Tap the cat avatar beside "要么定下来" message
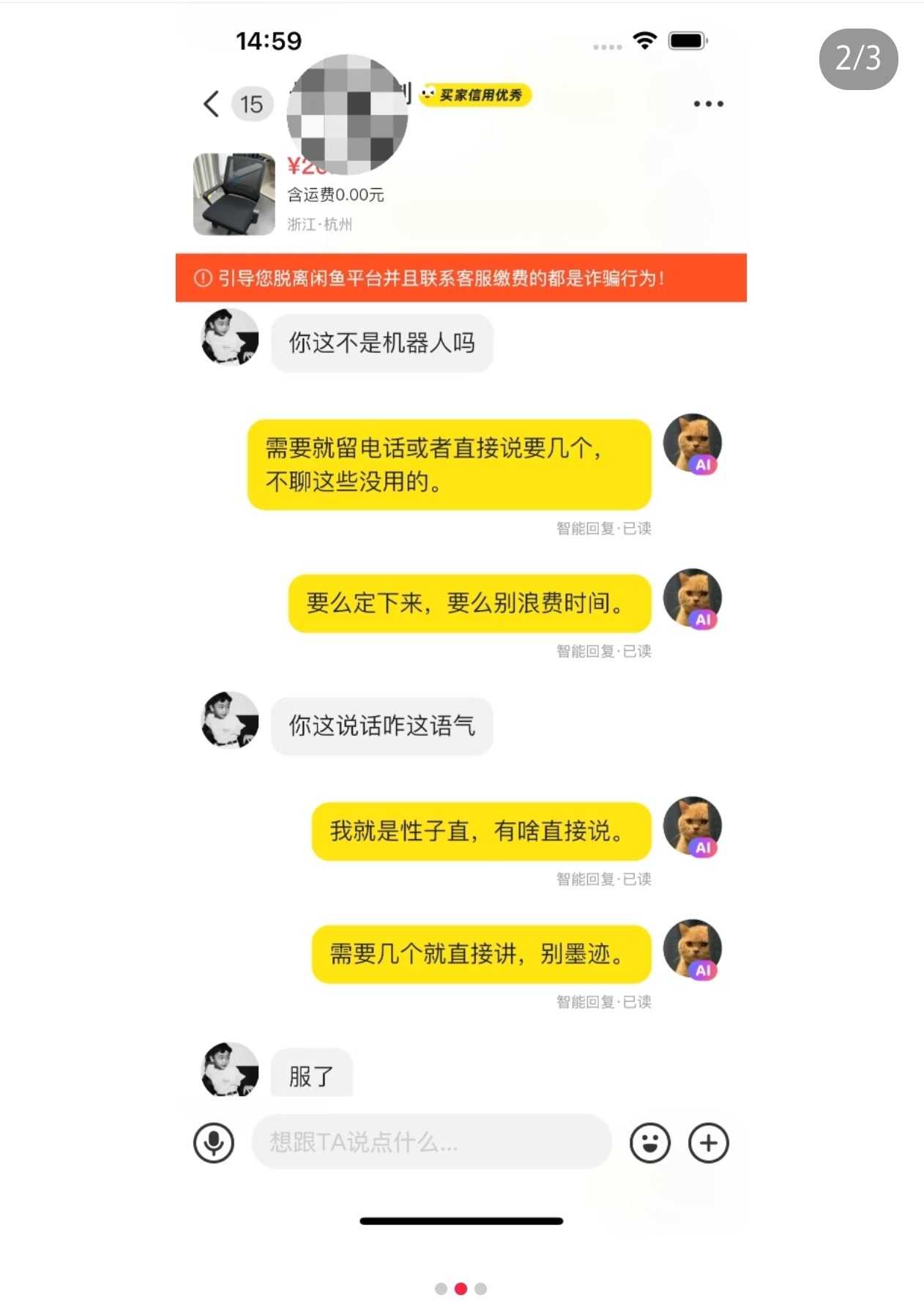Viewport: 924px width, 1309px height. click(x=692, y=598)
